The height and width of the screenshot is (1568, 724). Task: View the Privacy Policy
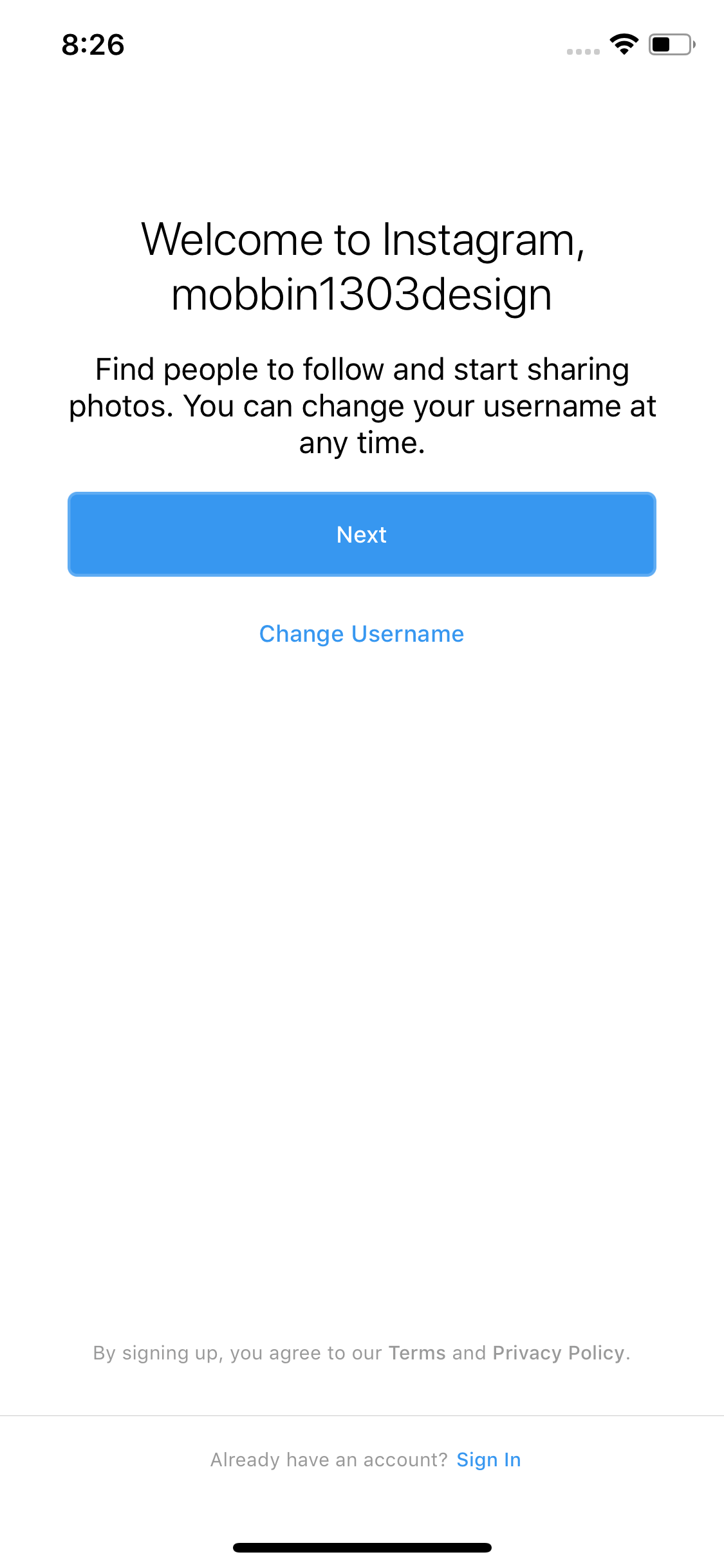[559, 1353]
